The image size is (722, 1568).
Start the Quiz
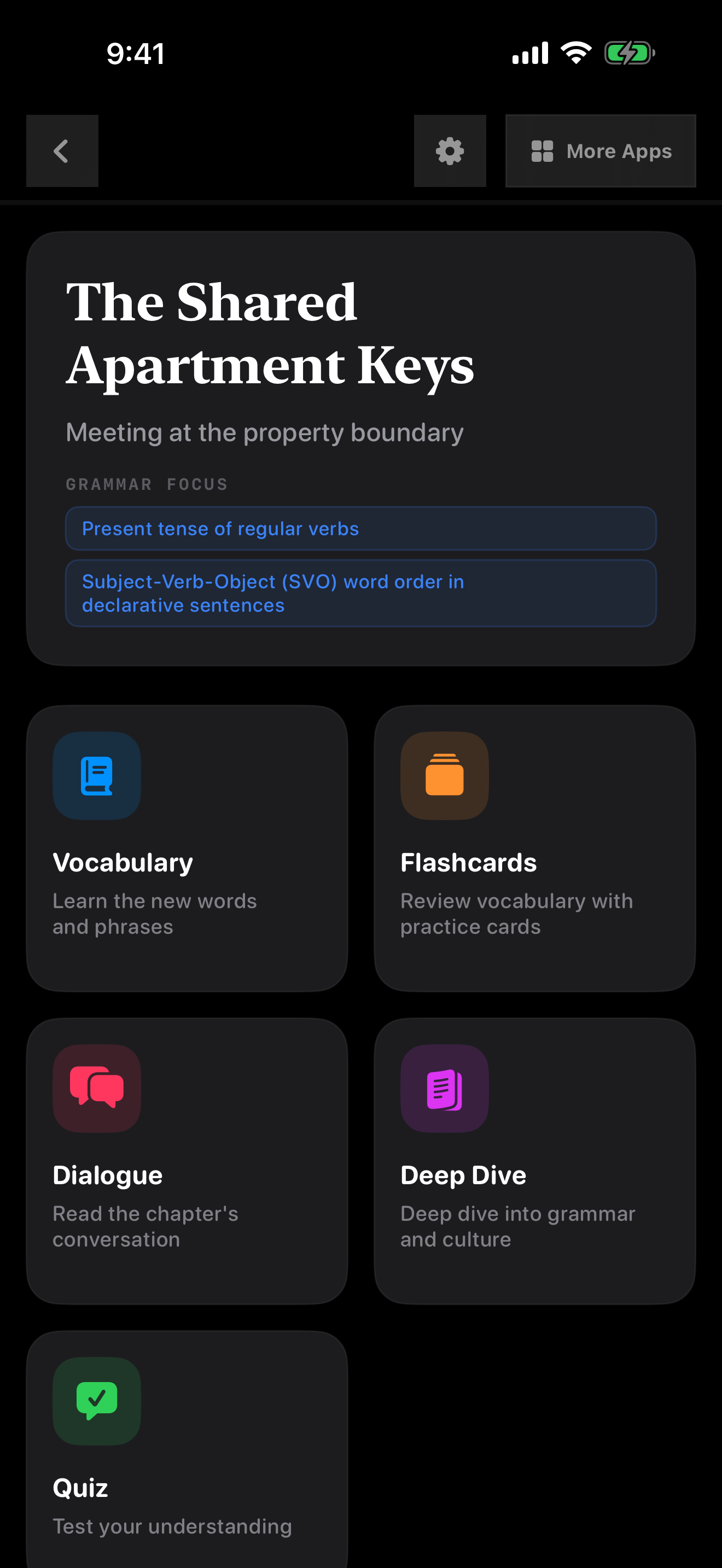[x=187, y=1450]
